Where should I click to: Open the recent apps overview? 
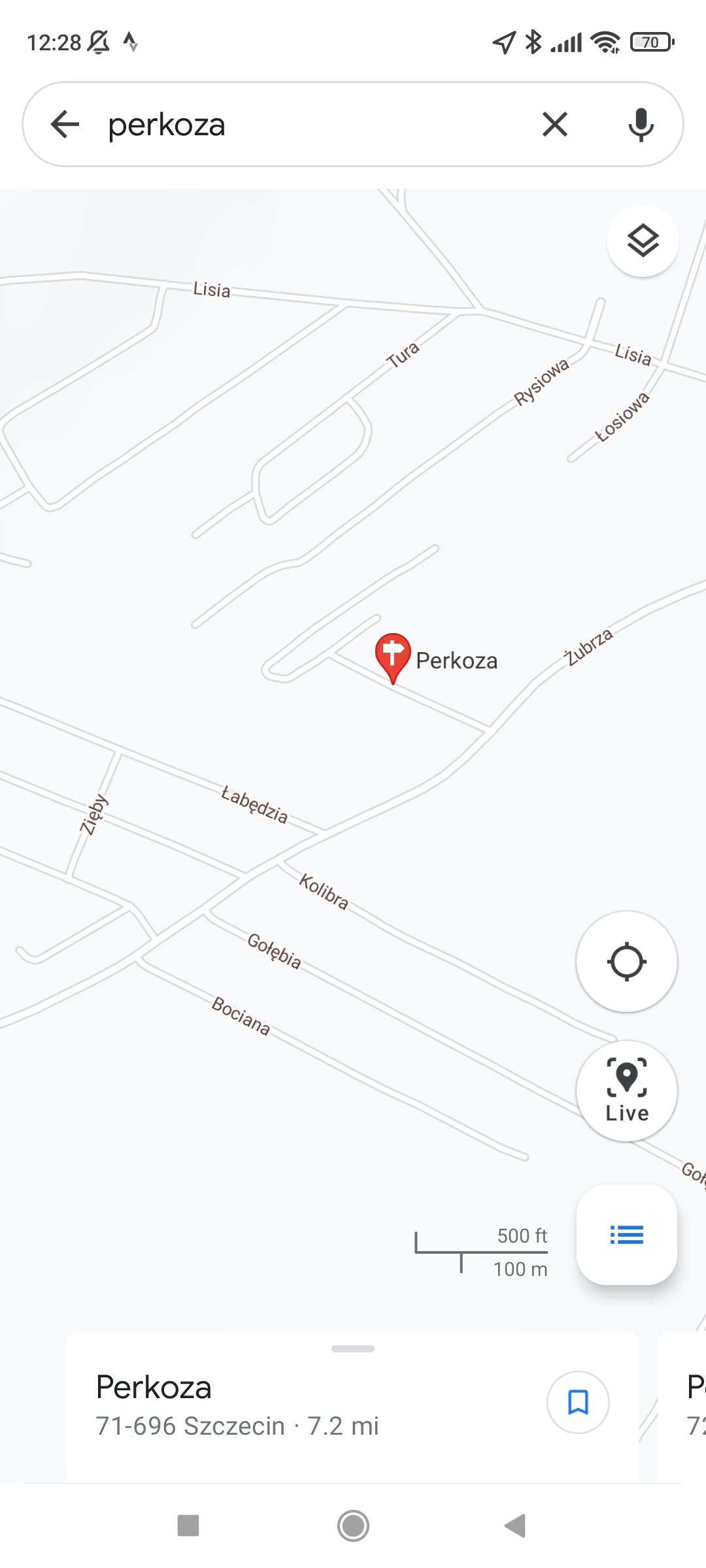click(188, 1526)
